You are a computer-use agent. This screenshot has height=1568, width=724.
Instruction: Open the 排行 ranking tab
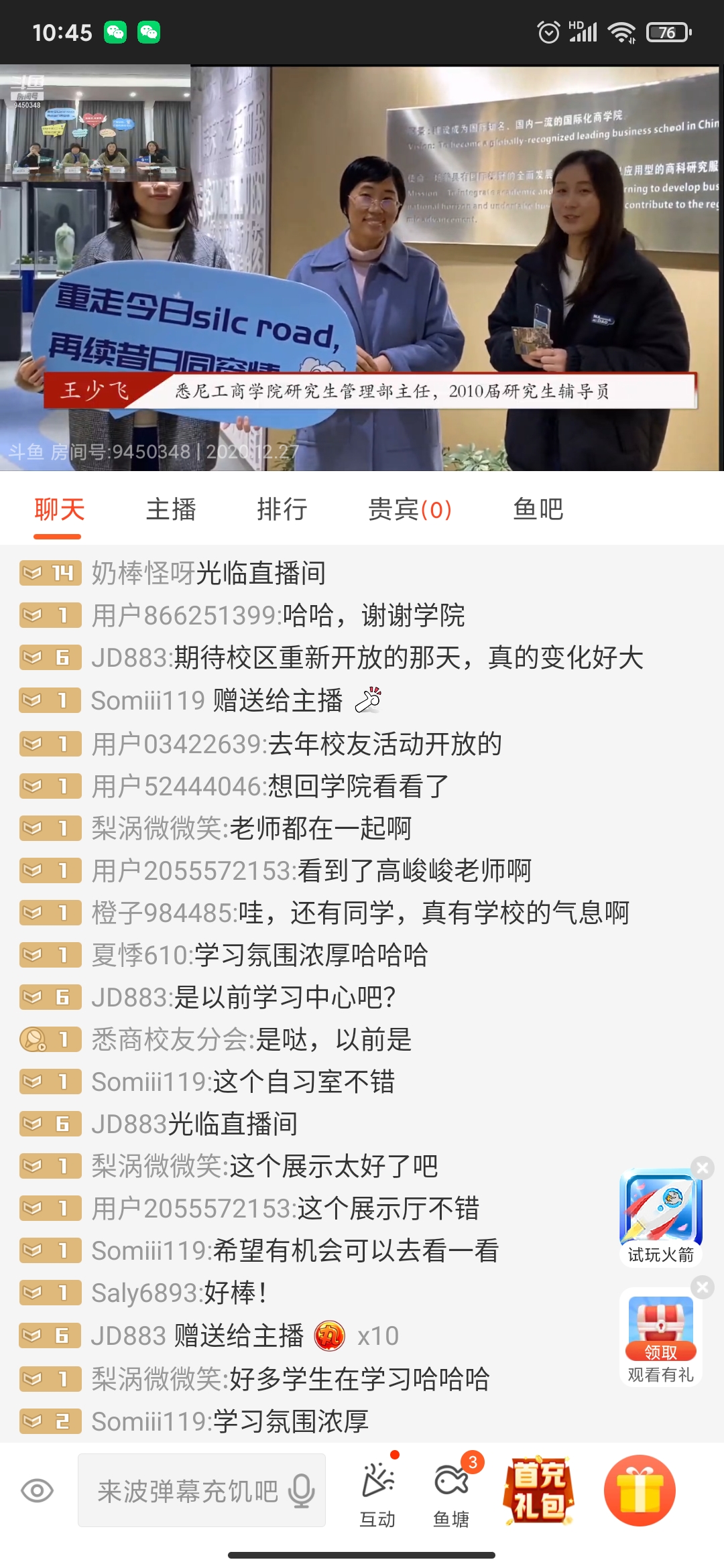[x=282, y=509]
